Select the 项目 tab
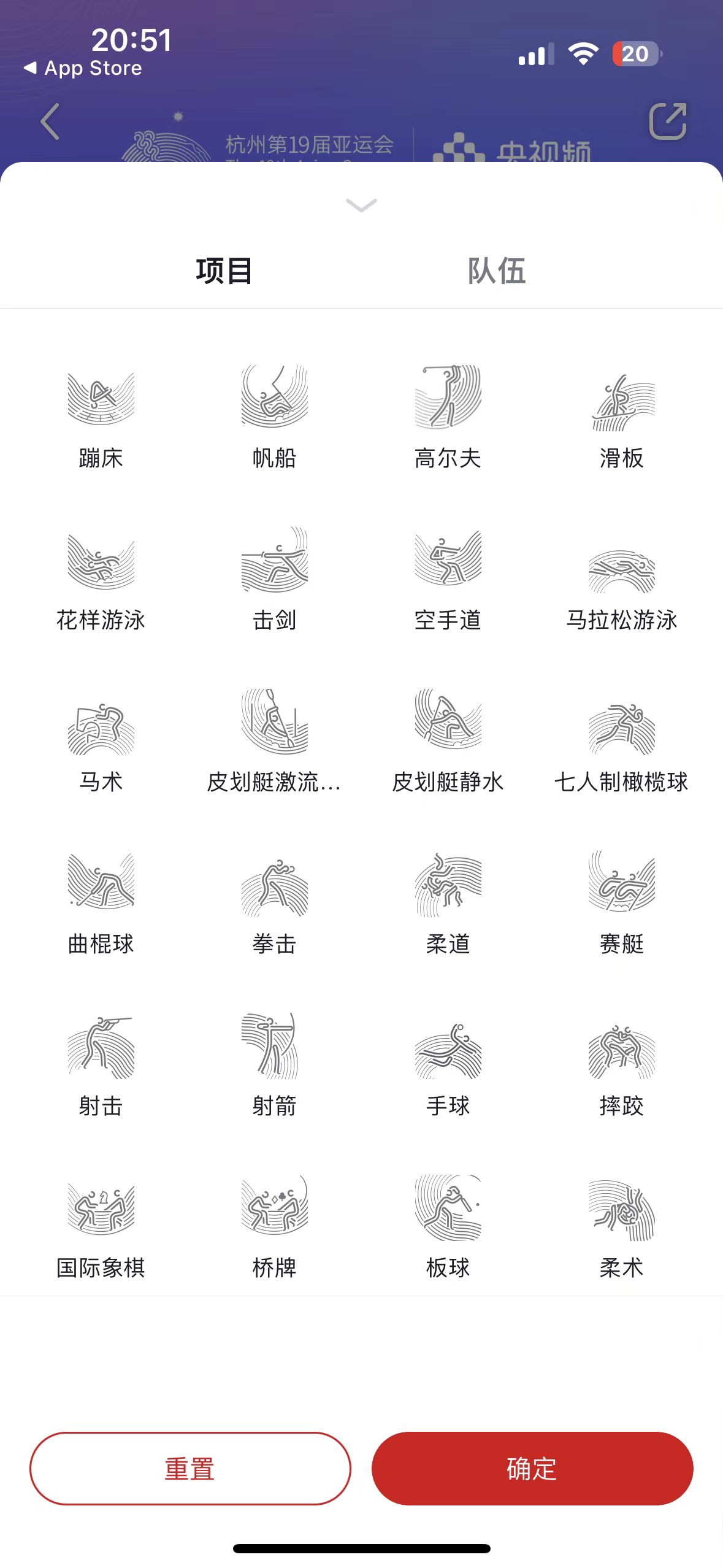 [224, 271]
